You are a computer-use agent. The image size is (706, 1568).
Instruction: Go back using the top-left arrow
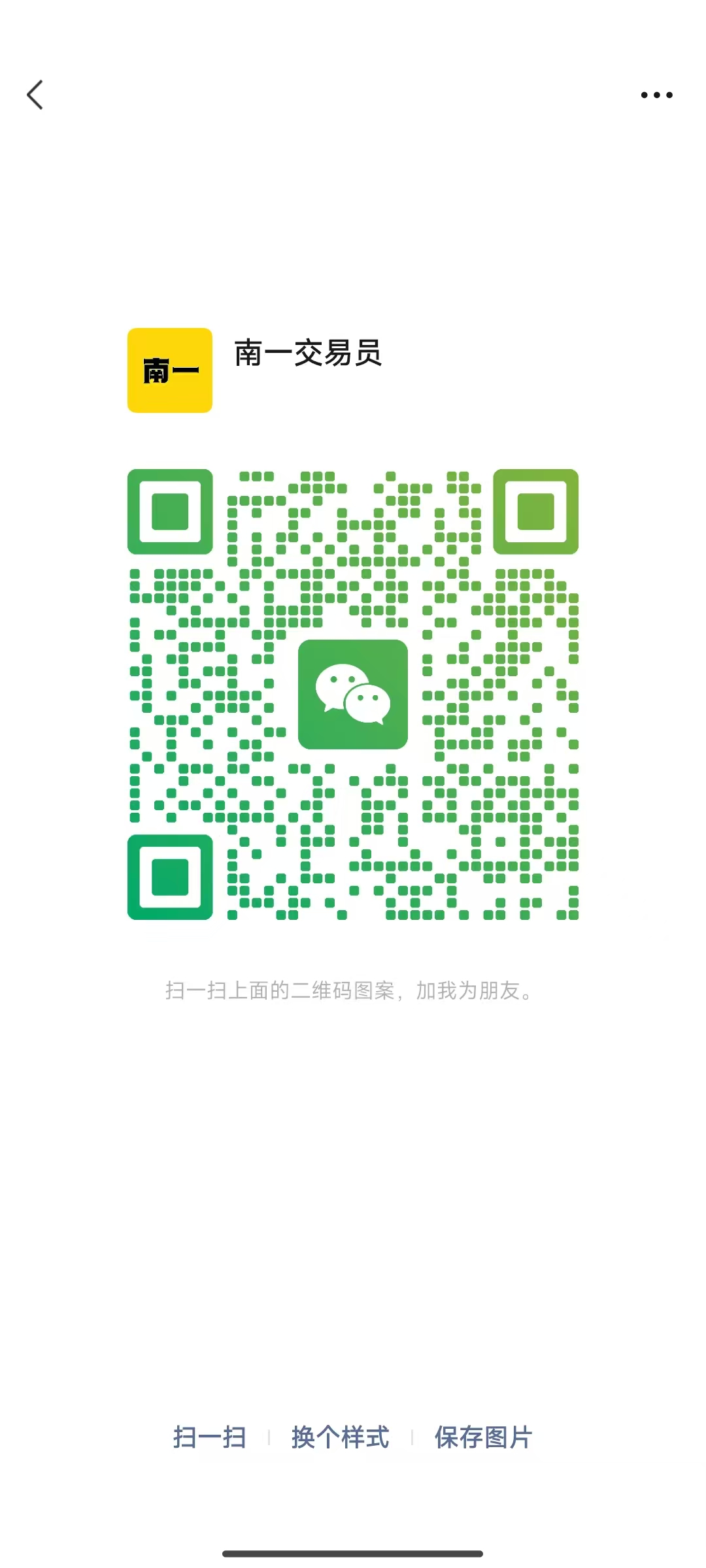(x=35, y=95)
